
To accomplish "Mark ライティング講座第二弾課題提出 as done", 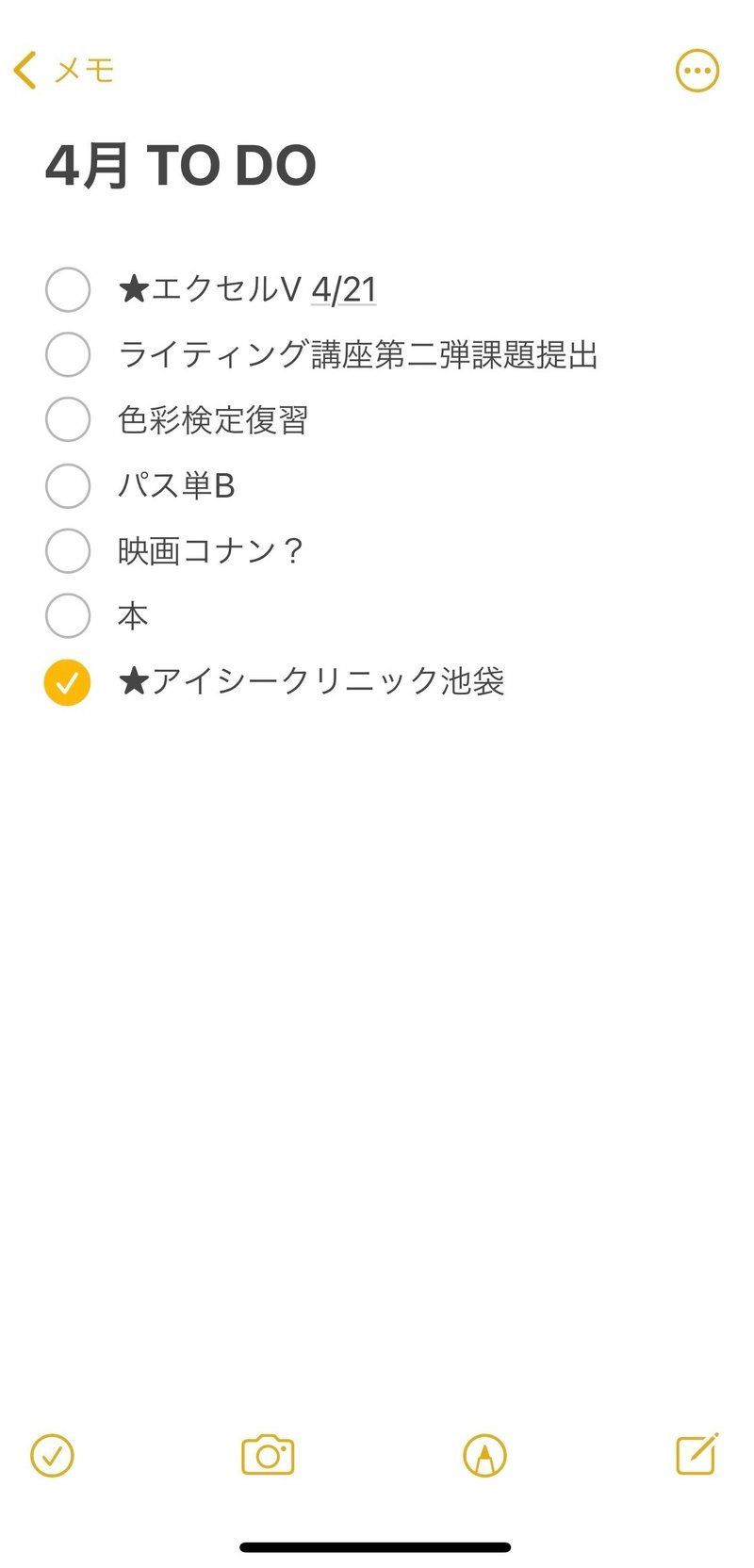I will pos(67,354).
